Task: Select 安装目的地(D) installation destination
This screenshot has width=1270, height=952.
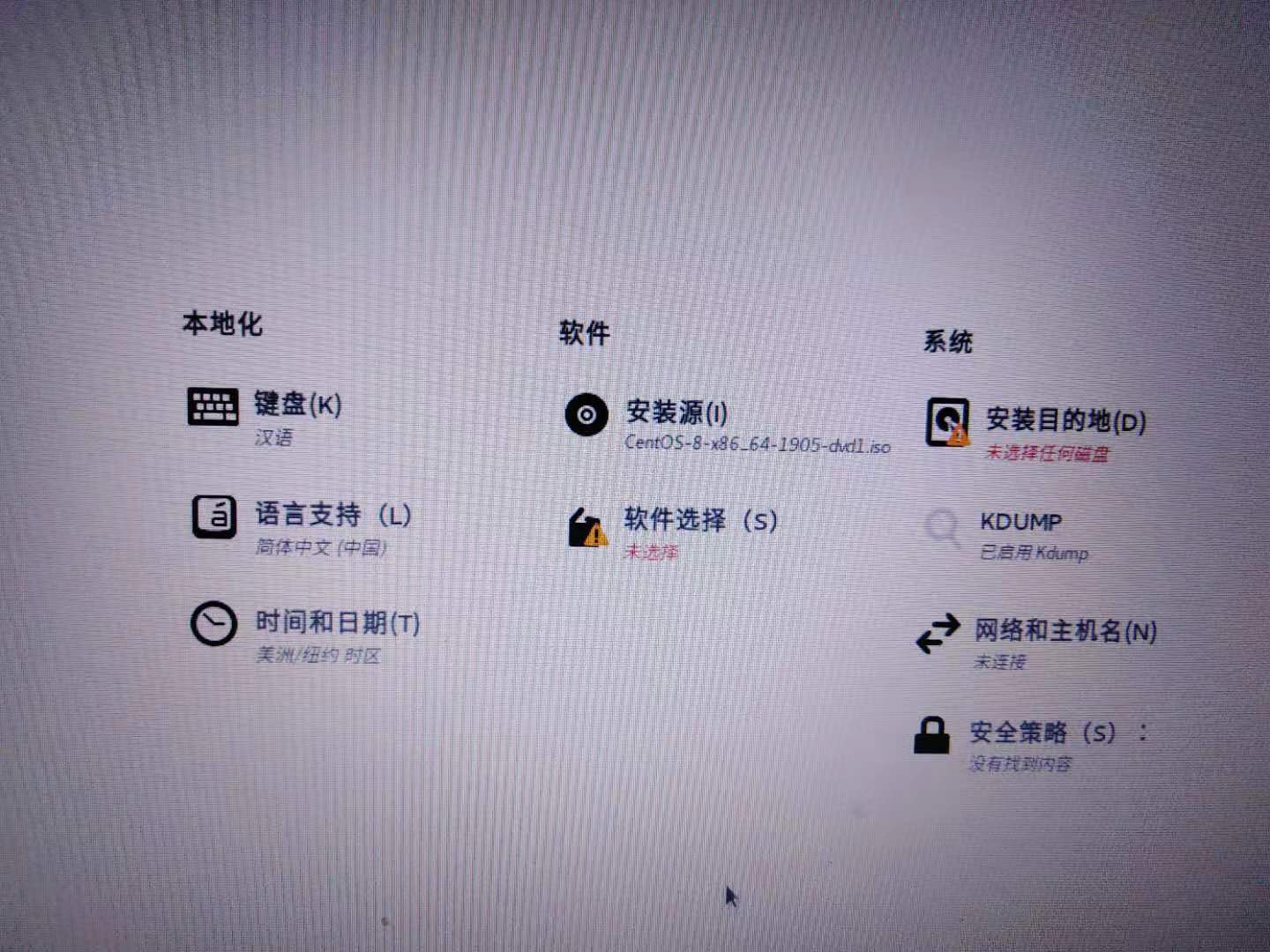Action: point(1064,421)
